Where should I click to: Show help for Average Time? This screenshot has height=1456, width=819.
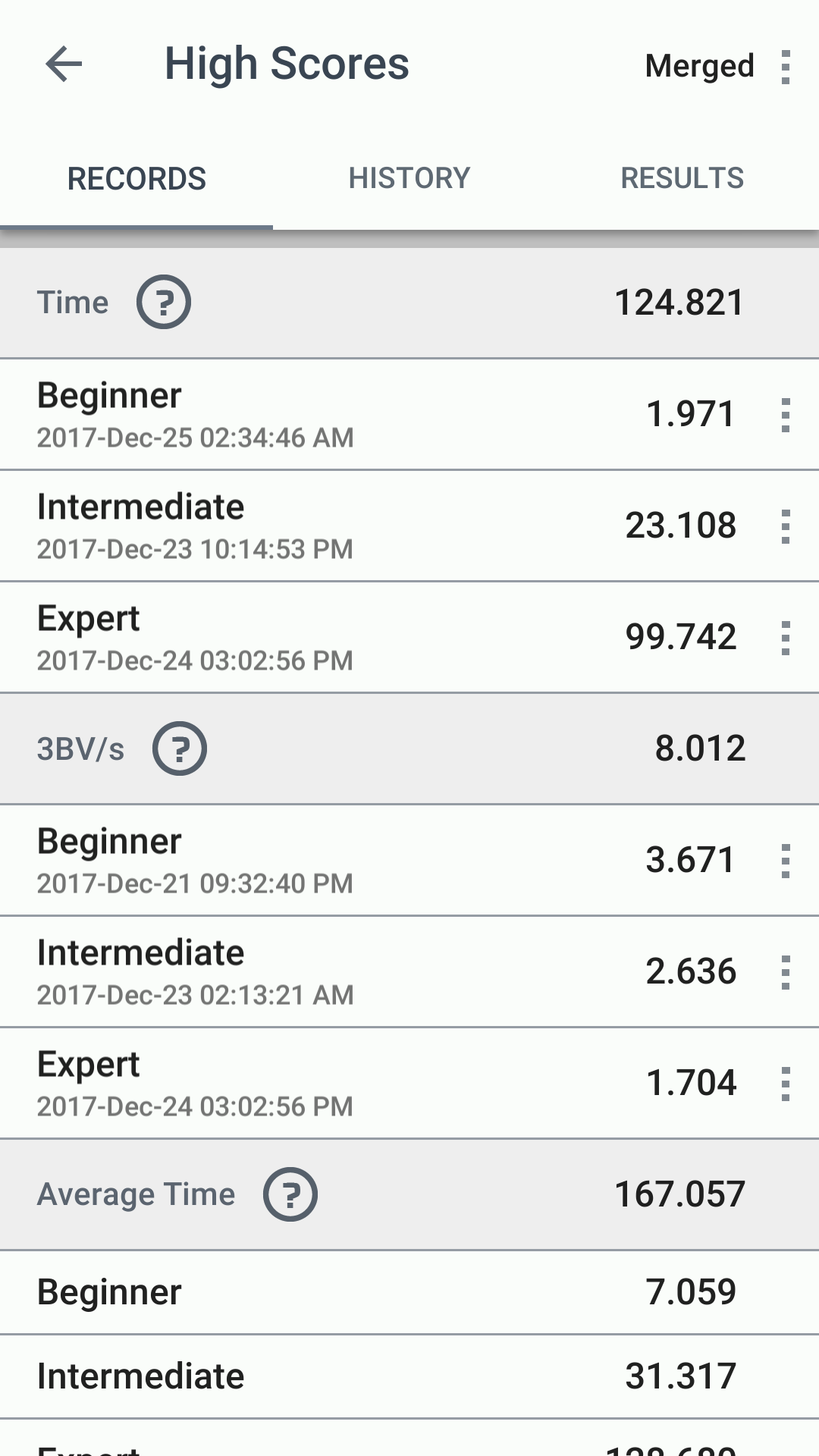[x=290, y=1194]
